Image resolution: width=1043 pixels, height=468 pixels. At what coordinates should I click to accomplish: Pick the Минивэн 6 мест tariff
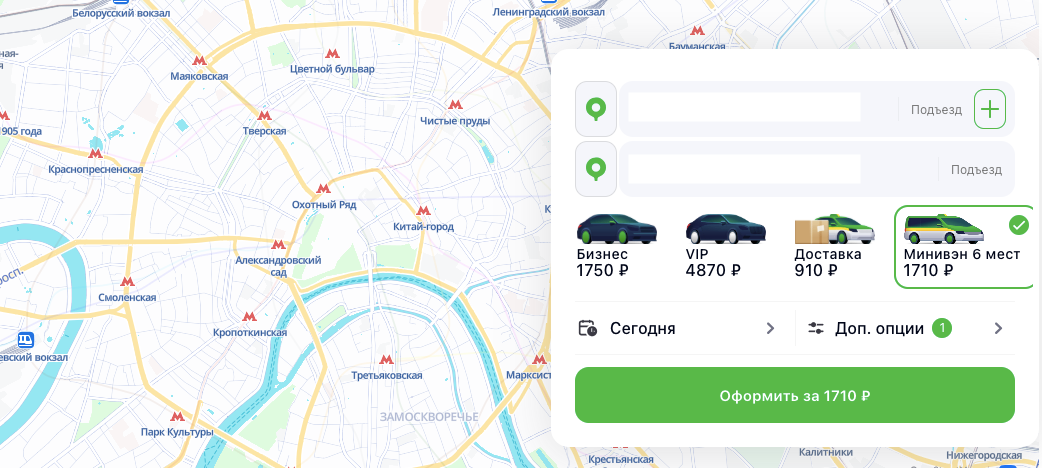click(x=962, y=247)
